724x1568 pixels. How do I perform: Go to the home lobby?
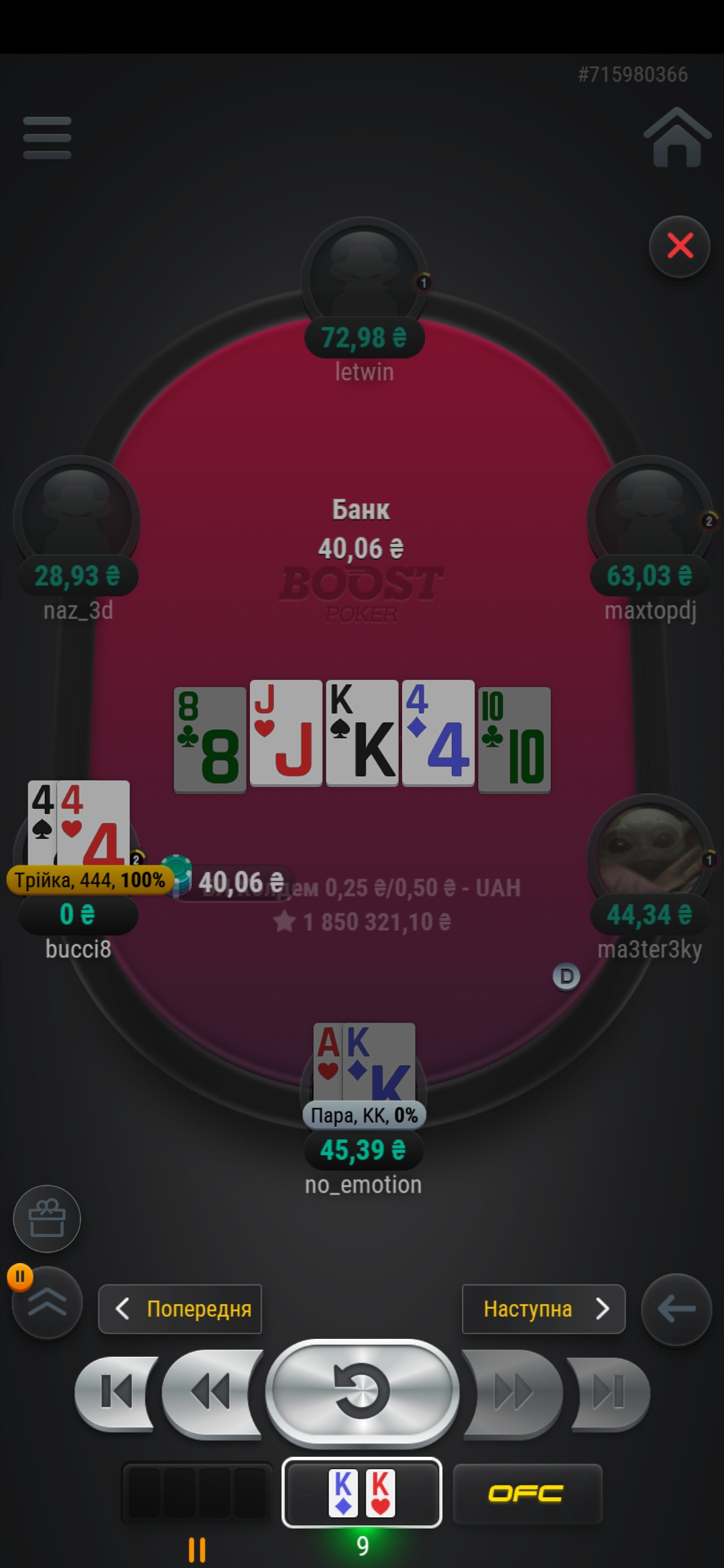pyautogui.click(x=677, y=137)
